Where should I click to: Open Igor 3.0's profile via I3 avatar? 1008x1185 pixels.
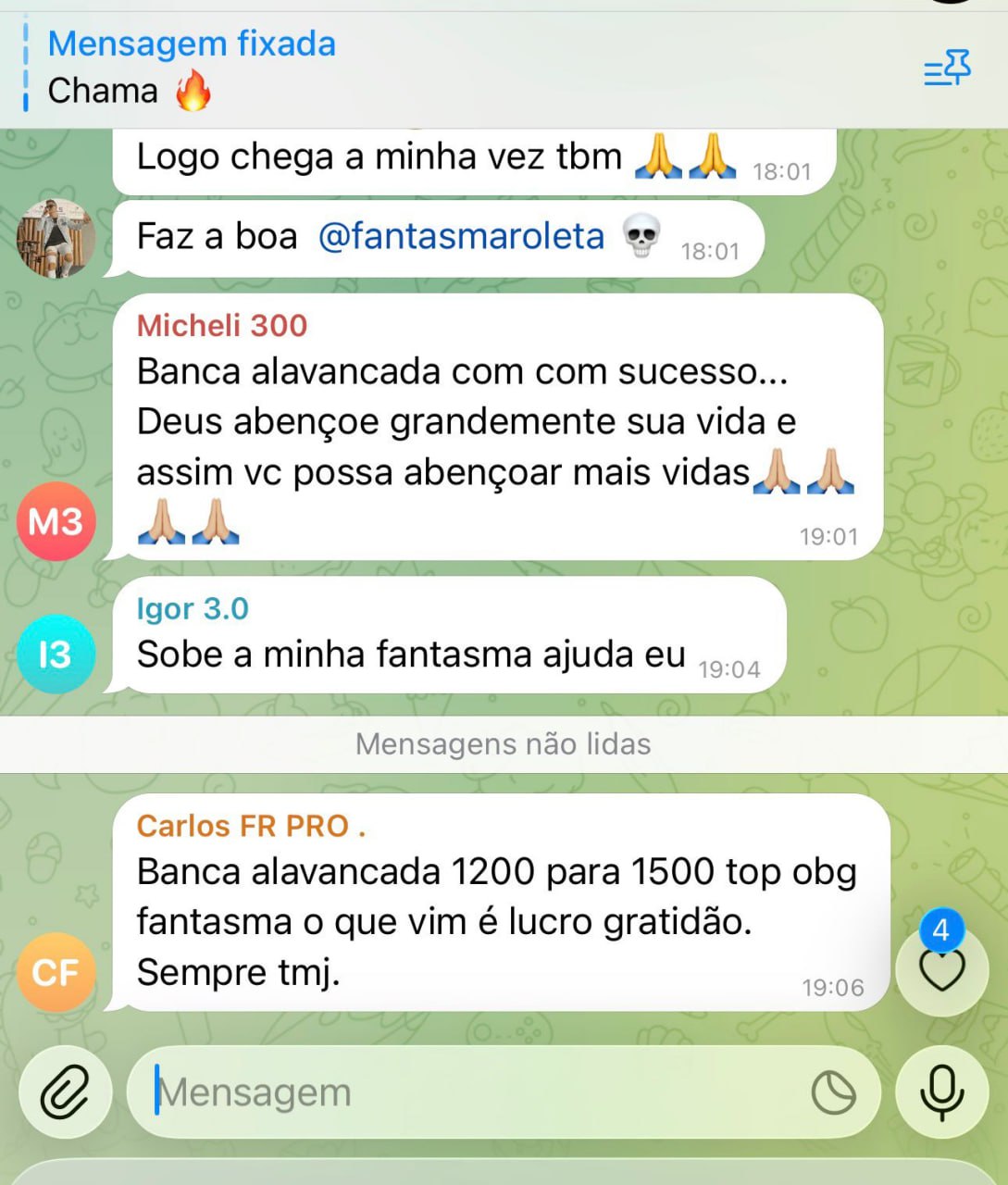coord(56,655)
